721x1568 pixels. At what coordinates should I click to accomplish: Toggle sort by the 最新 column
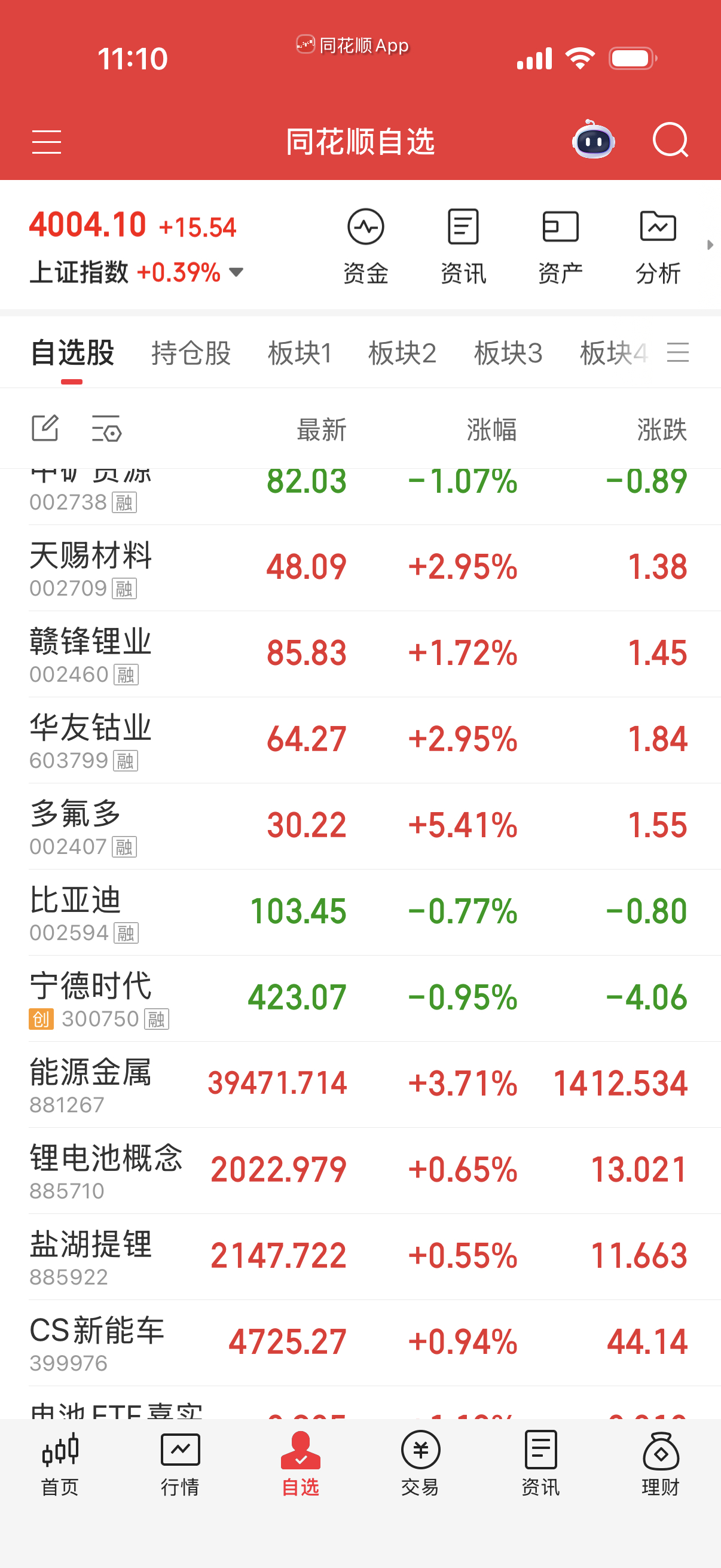(321, 429)
